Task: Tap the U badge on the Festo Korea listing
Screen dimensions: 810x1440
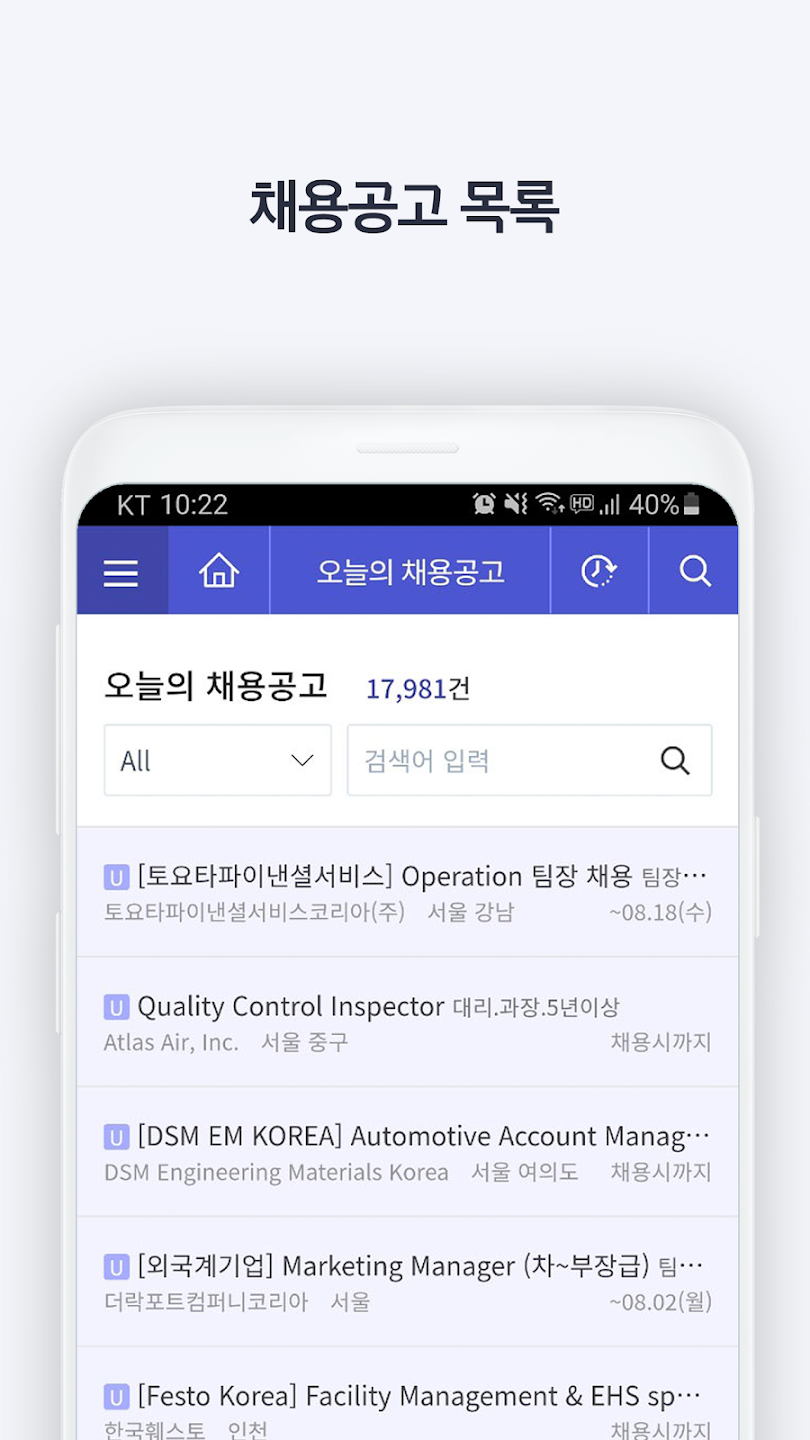Action: pos(115,1396)
